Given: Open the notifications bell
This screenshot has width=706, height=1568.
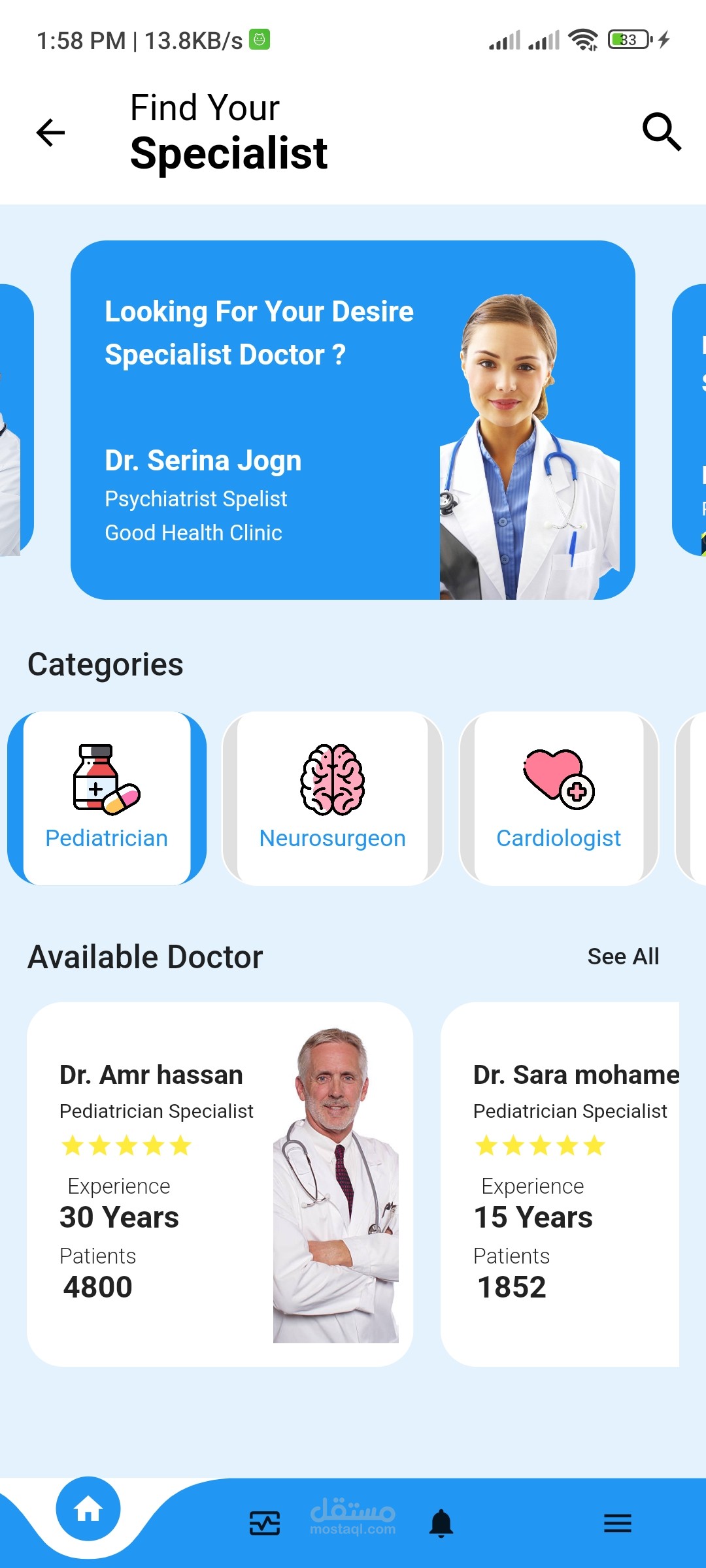Looking at the screenshot, I should click(x=441, y=1524).
